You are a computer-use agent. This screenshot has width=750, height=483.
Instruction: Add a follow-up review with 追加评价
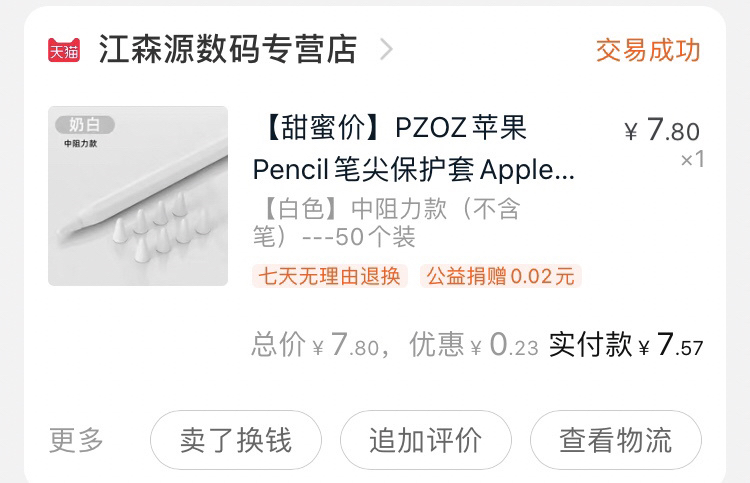tap(426, 440)
